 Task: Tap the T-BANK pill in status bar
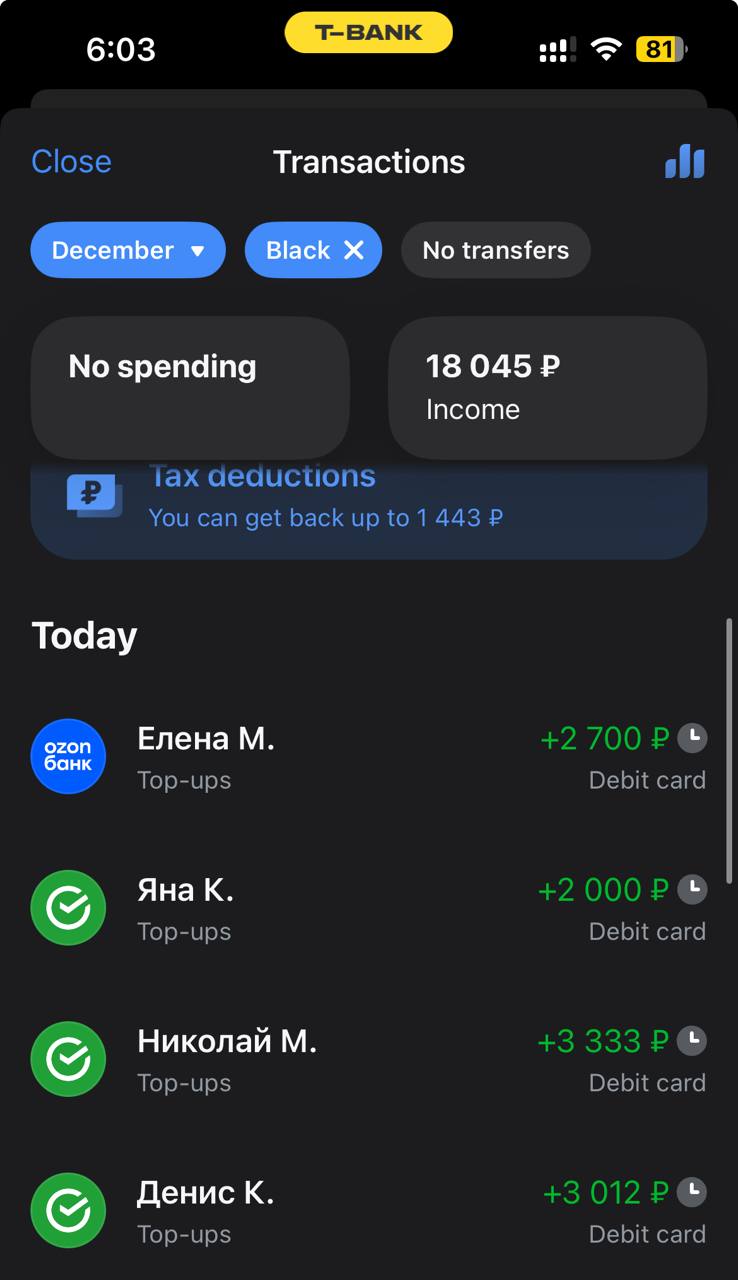pos(368,33)
